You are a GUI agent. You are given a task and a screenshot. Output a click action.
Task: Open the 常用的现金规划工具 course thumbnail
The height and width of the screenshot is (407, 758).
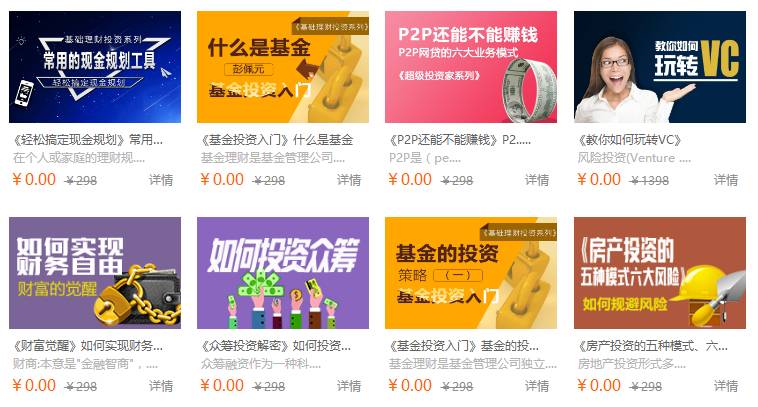click(x=95, y=67)
